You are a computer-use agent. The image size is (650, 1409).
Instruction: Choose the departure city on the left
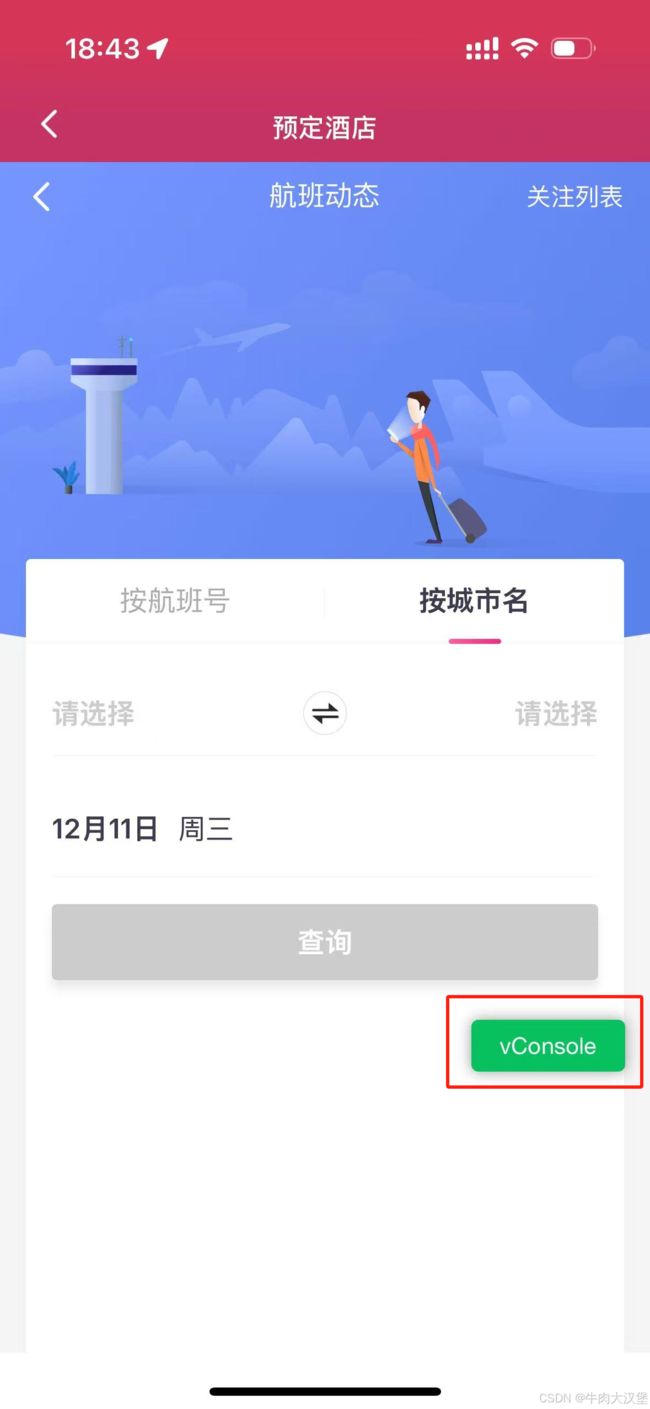93,713
